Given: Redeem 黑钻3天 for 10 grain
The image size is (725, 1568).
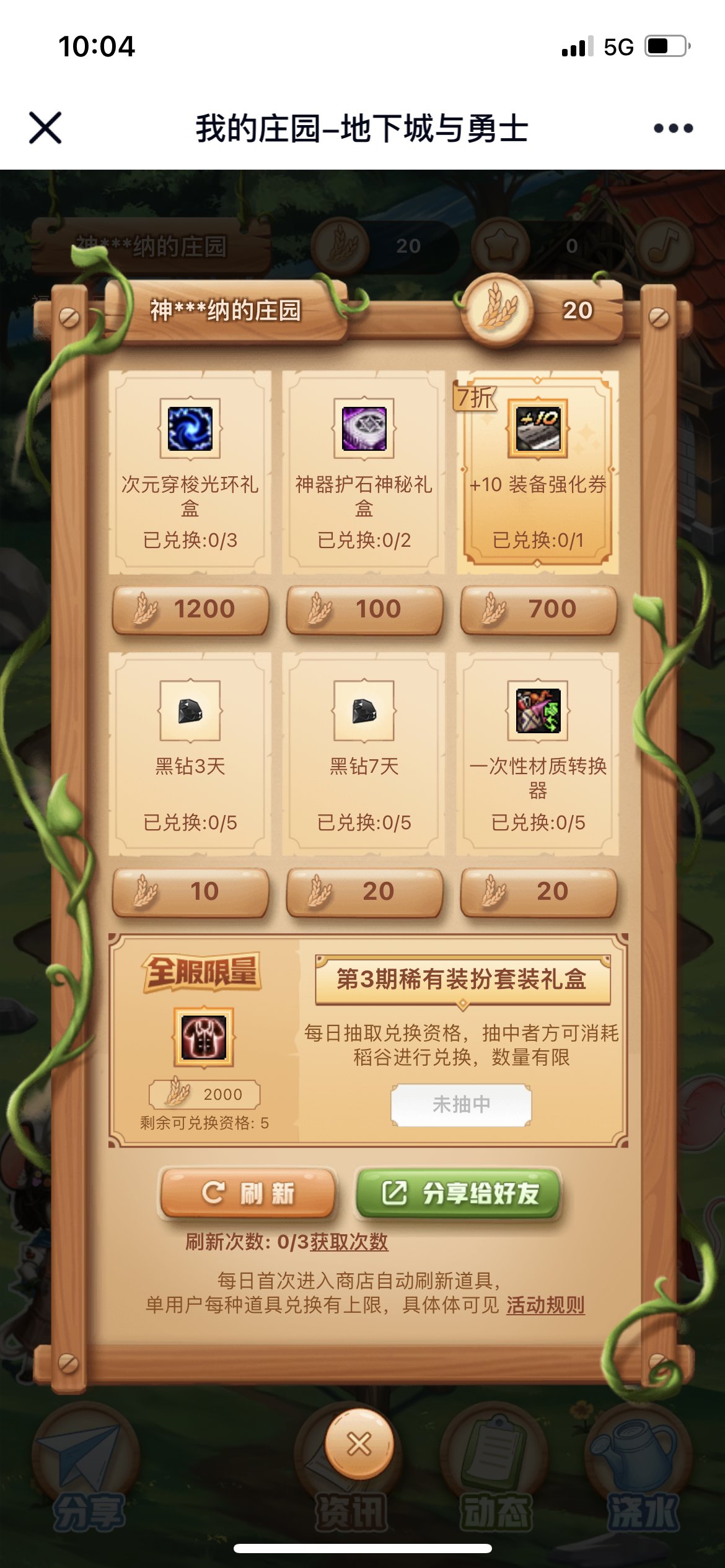Looking at the screenshot, I should (x=190, y=892).
